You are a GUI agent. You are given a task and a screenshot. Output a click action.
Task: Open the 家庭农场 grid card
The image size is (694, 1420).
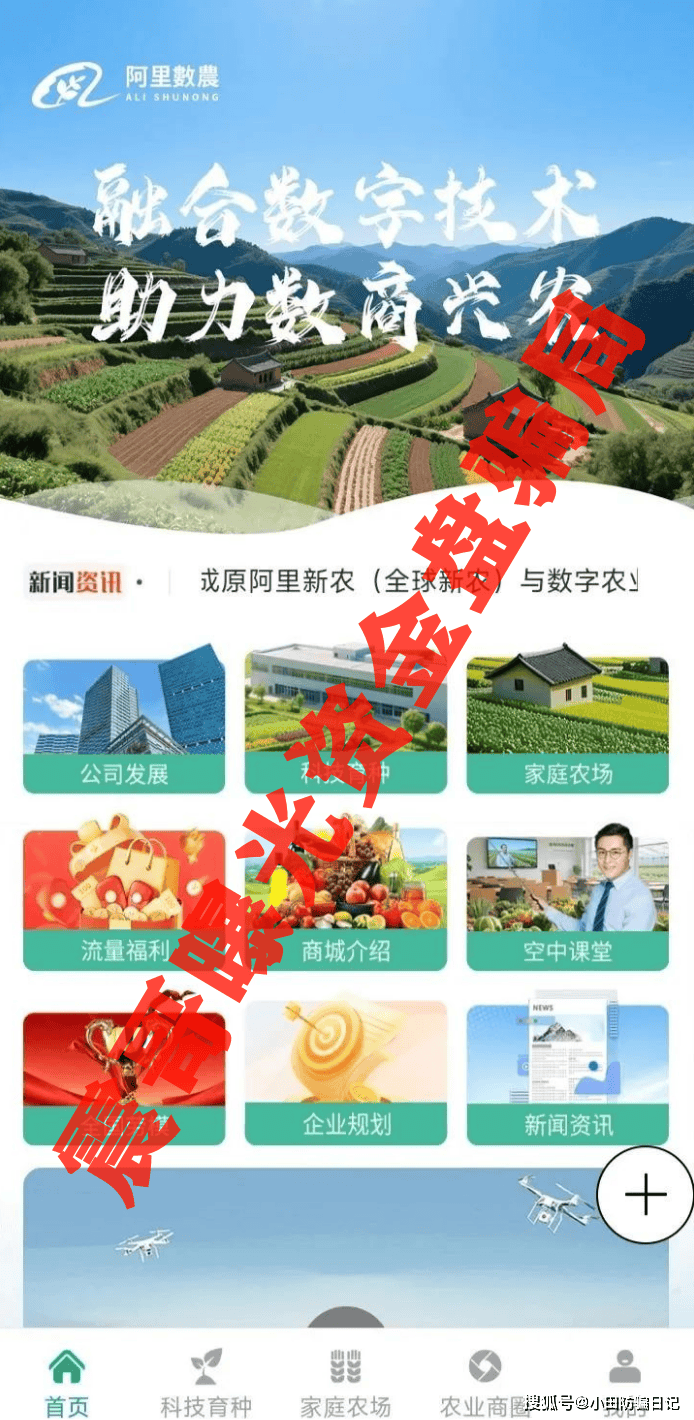click(567, 725)
